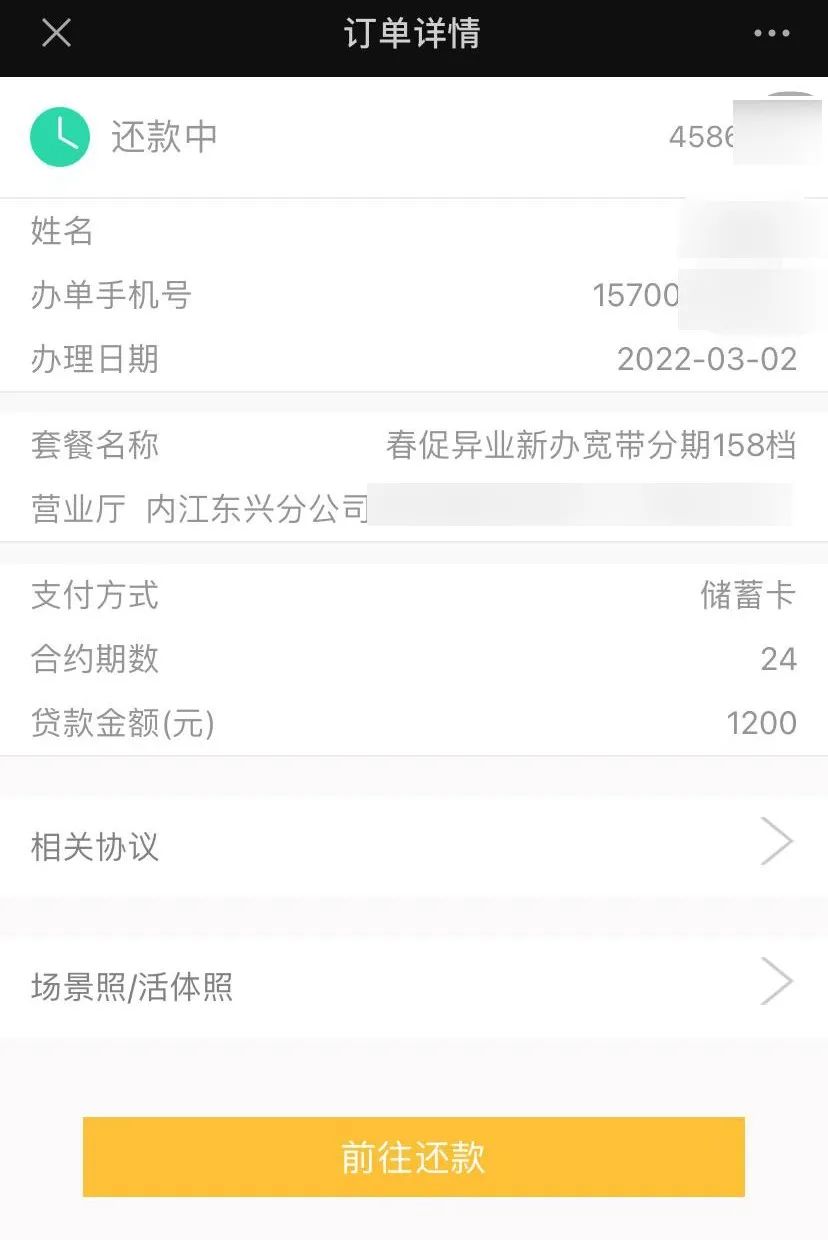The width and height of the screenshot is (828, 1240).
Task: Tap the 贷款金额 amount 1200
Action: pos(762,723)
